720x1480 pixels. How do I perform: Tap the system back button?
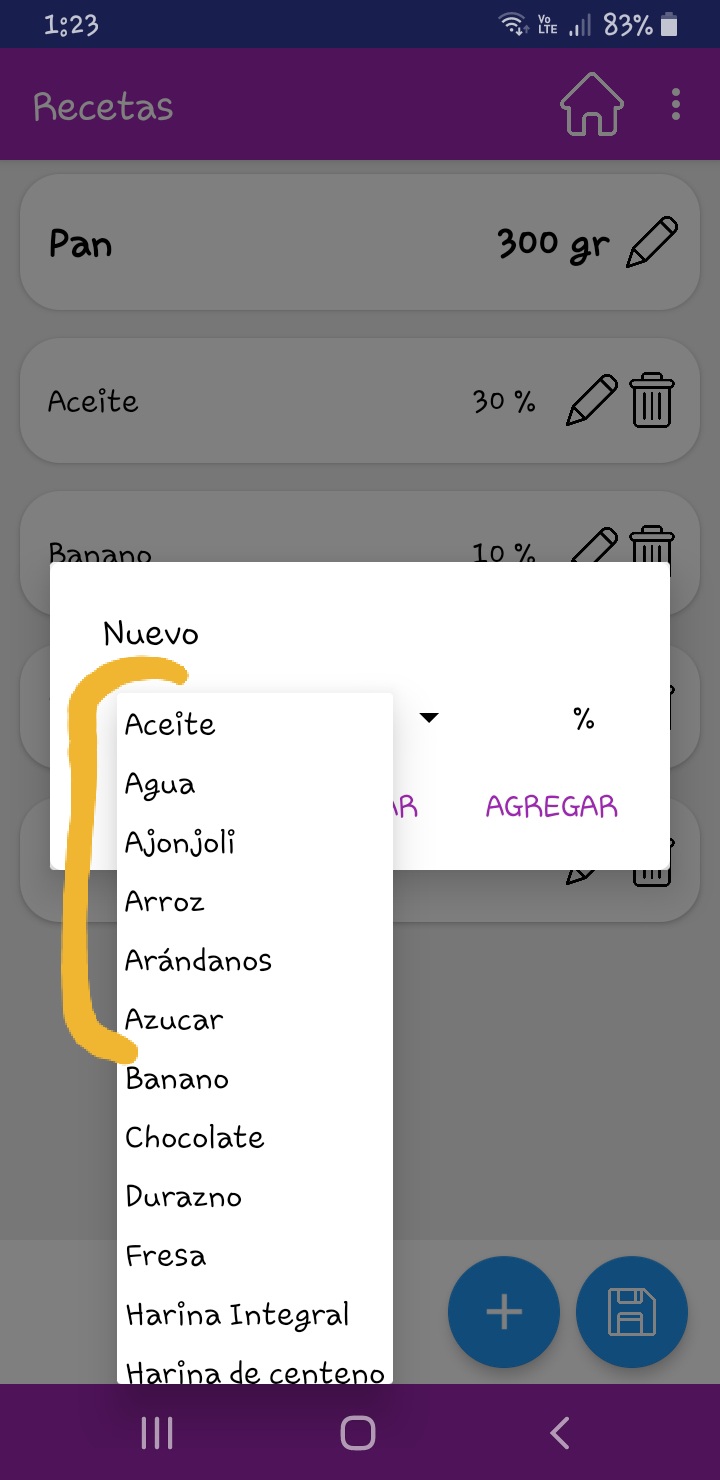coord(559,1433)
